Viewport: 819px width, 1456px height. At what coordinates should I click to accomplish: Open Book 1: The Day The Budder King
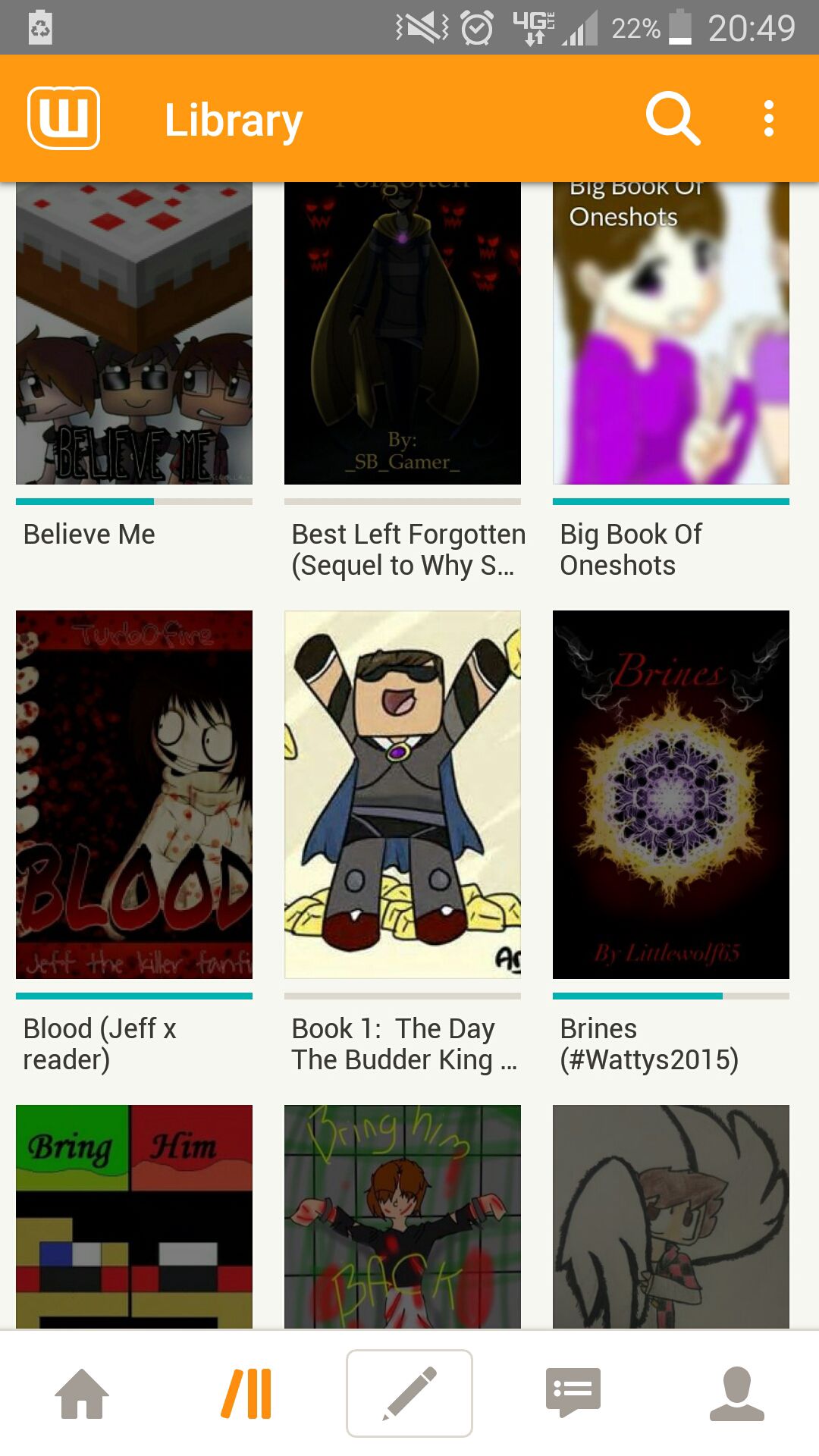pyautogui.click(x=403, y=794)
